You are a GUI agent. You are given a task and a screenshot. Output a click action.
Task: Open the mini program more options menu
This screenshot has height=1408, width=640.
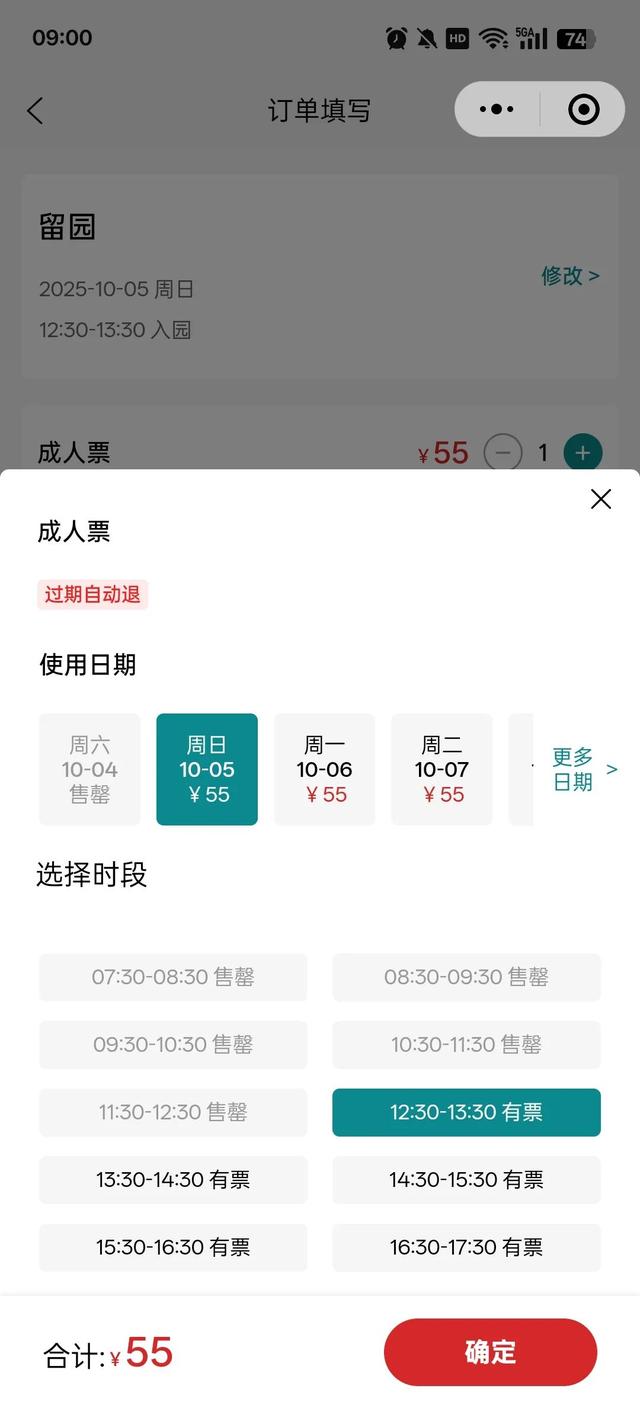(497, 109)
